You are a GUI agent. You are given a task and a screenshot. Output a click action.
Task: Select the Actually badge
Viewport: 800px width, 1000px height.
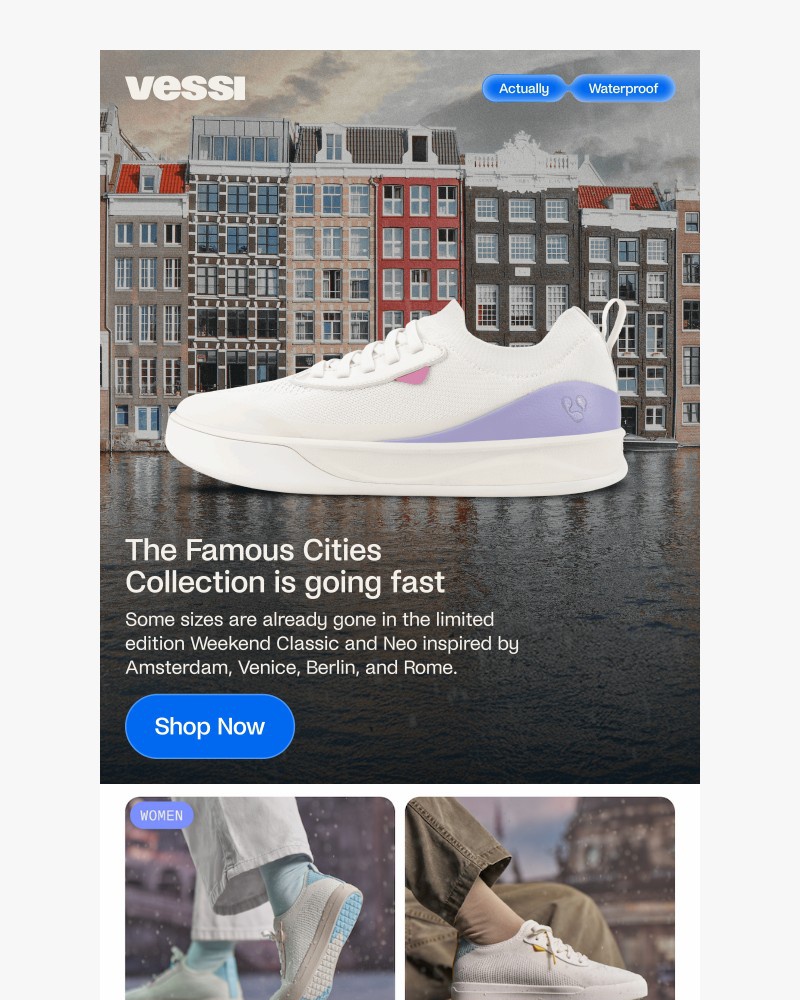(524, 88)
